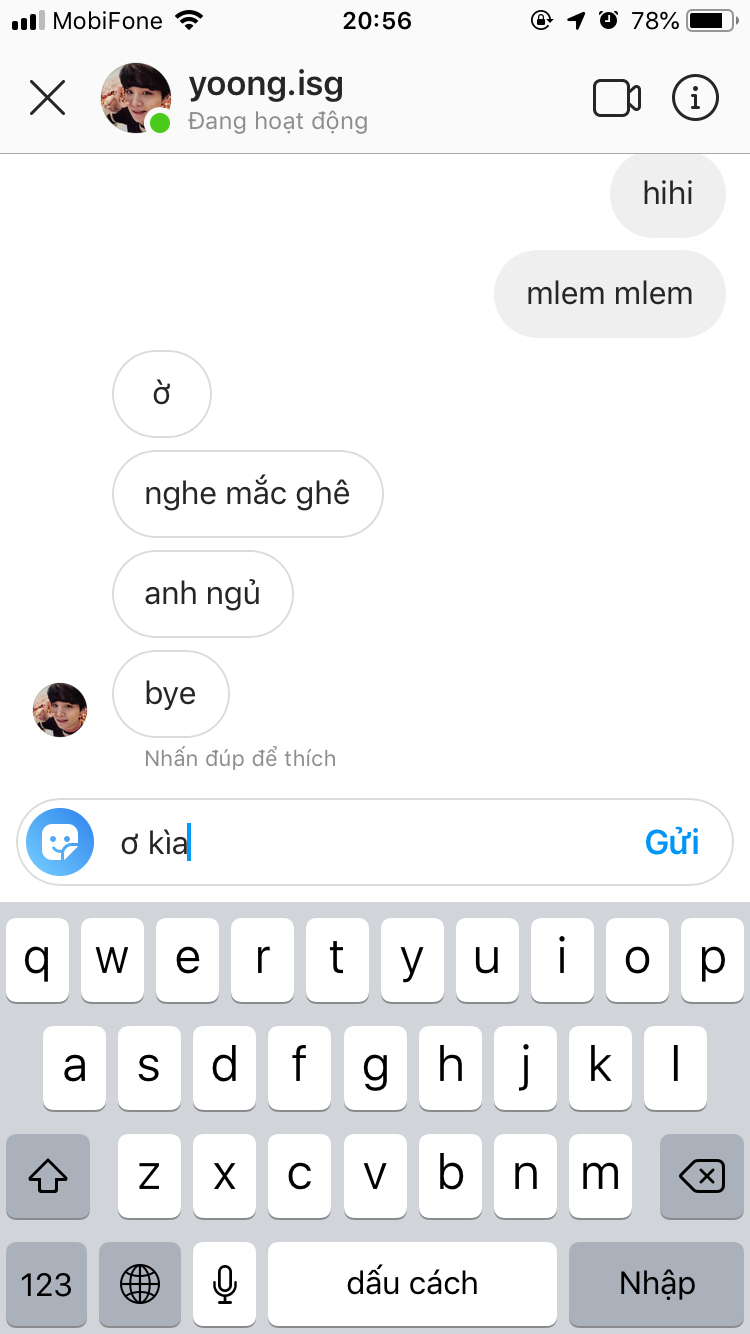Tap the globe key to change language
The width and height of the screenshot is (750, 1334).
(139, 1284)
